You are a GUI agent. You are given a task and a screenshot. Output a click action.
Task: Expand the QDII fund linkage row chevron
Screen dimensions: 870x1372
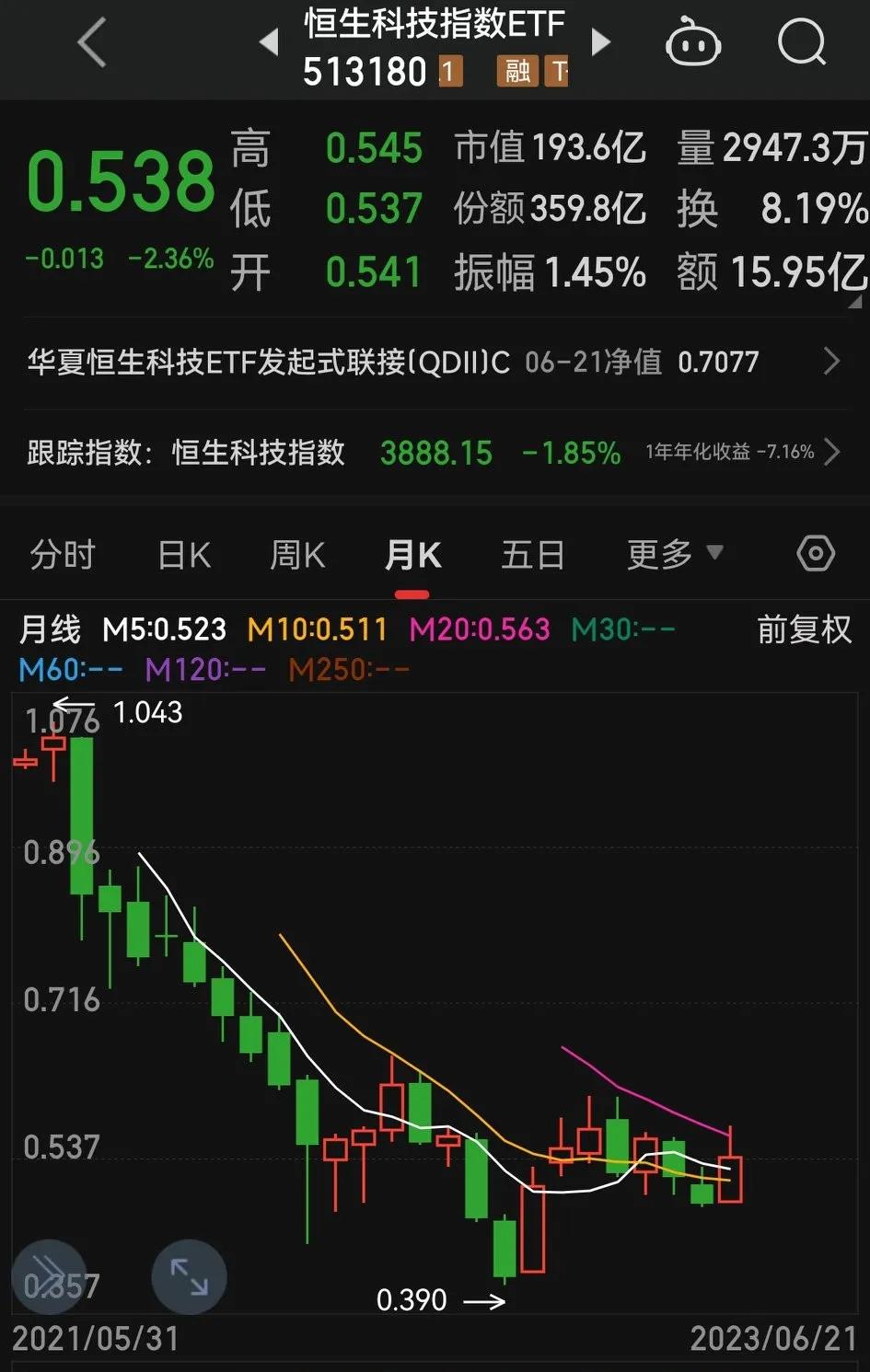coord(833,362)
